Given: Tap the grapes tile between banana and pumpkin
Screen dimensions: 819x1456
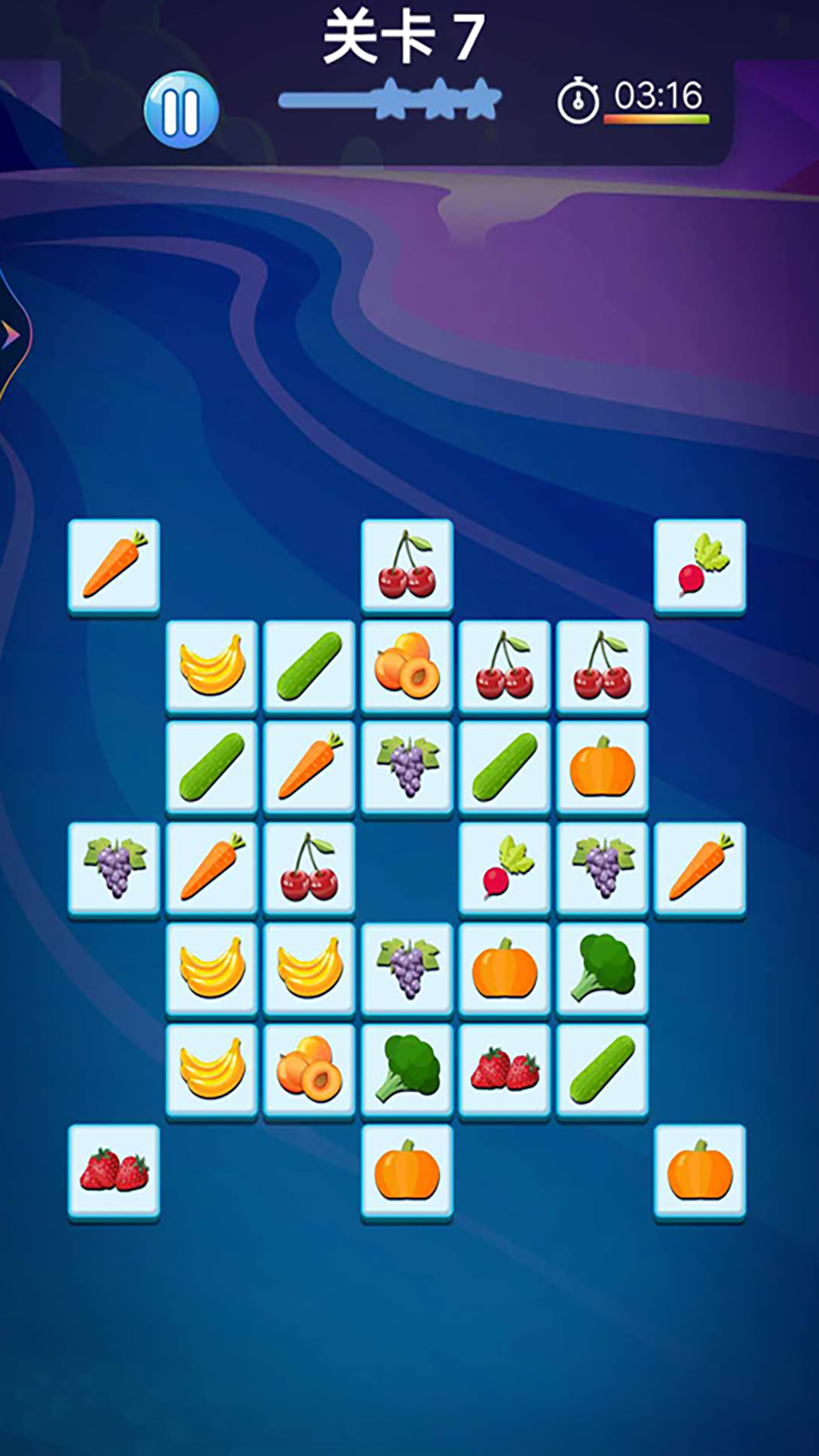Looking at the screenshot, I should click(407, 969).
